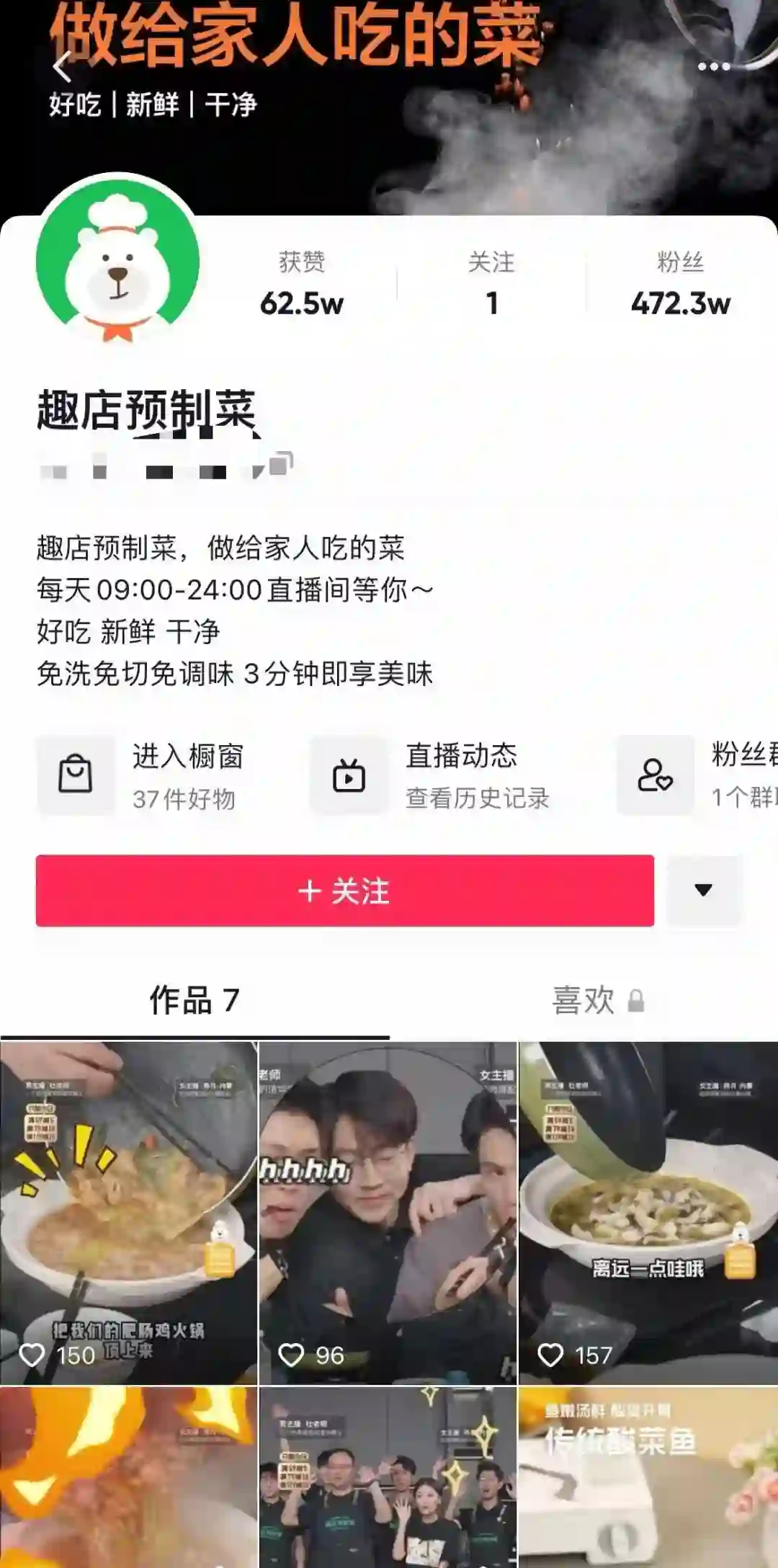The image size is (778, 1568).
Task: Open the bear chef profile avatar
Action: click(x=118, y=259)
